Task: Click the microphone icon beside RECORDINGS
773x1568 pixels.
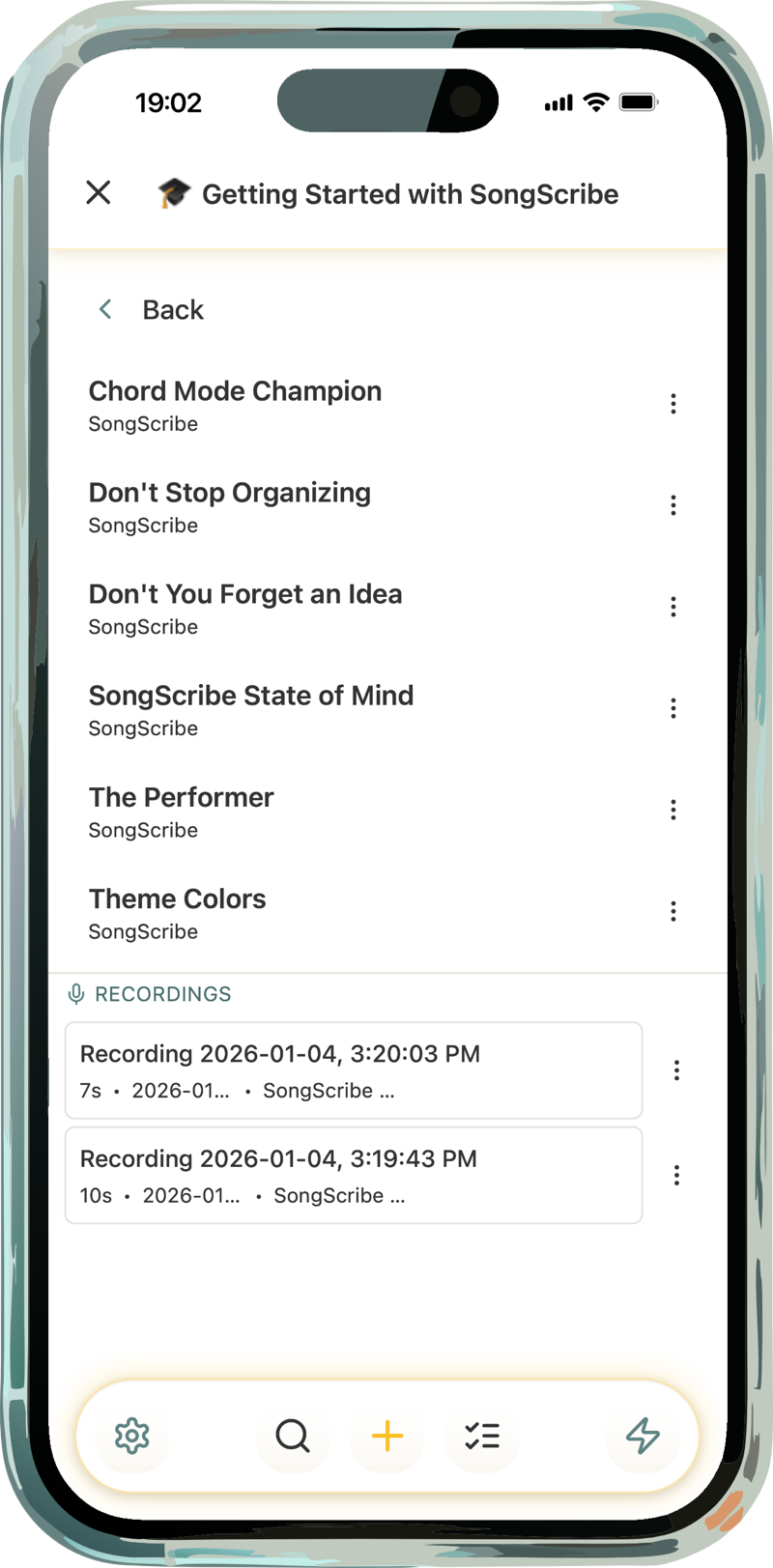Action: point(75,993)
